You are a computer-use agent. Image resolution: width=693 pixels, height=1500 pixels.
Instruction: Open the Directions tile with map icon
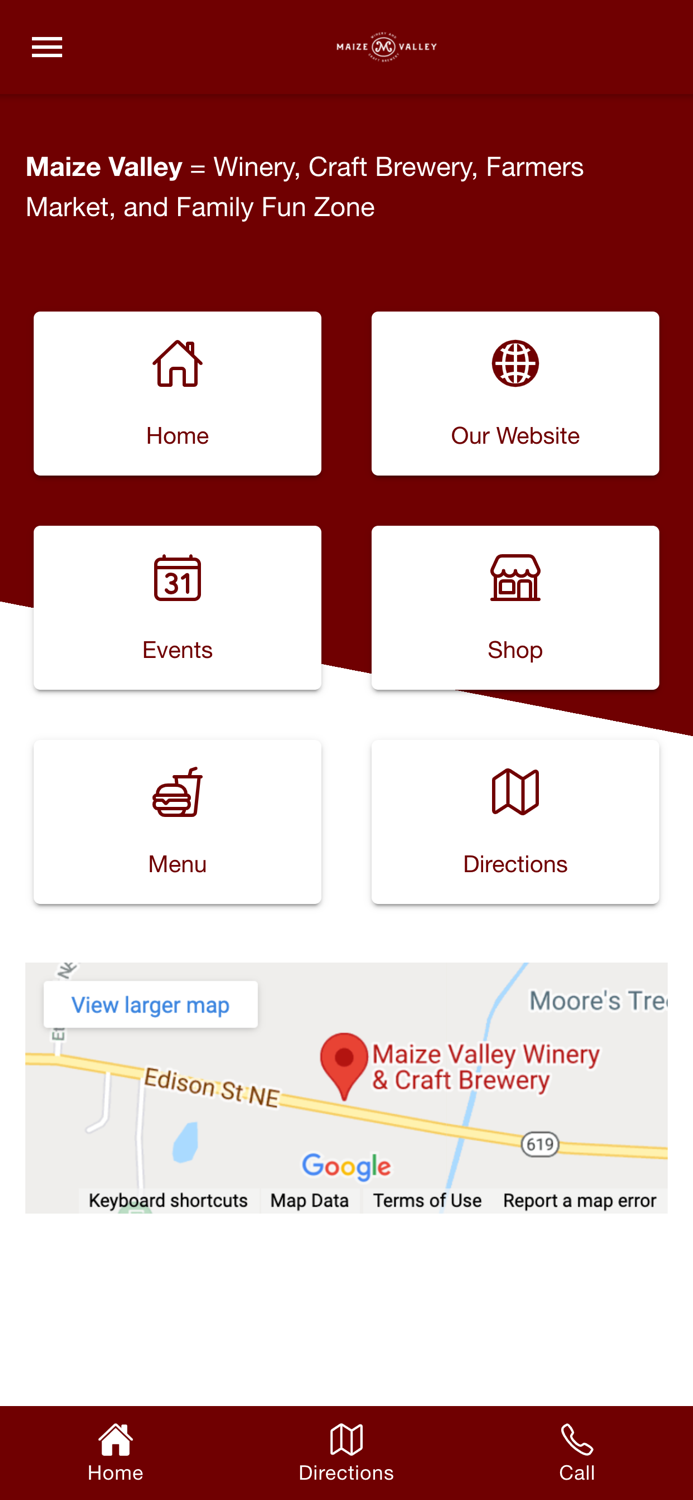click(515, 822)
